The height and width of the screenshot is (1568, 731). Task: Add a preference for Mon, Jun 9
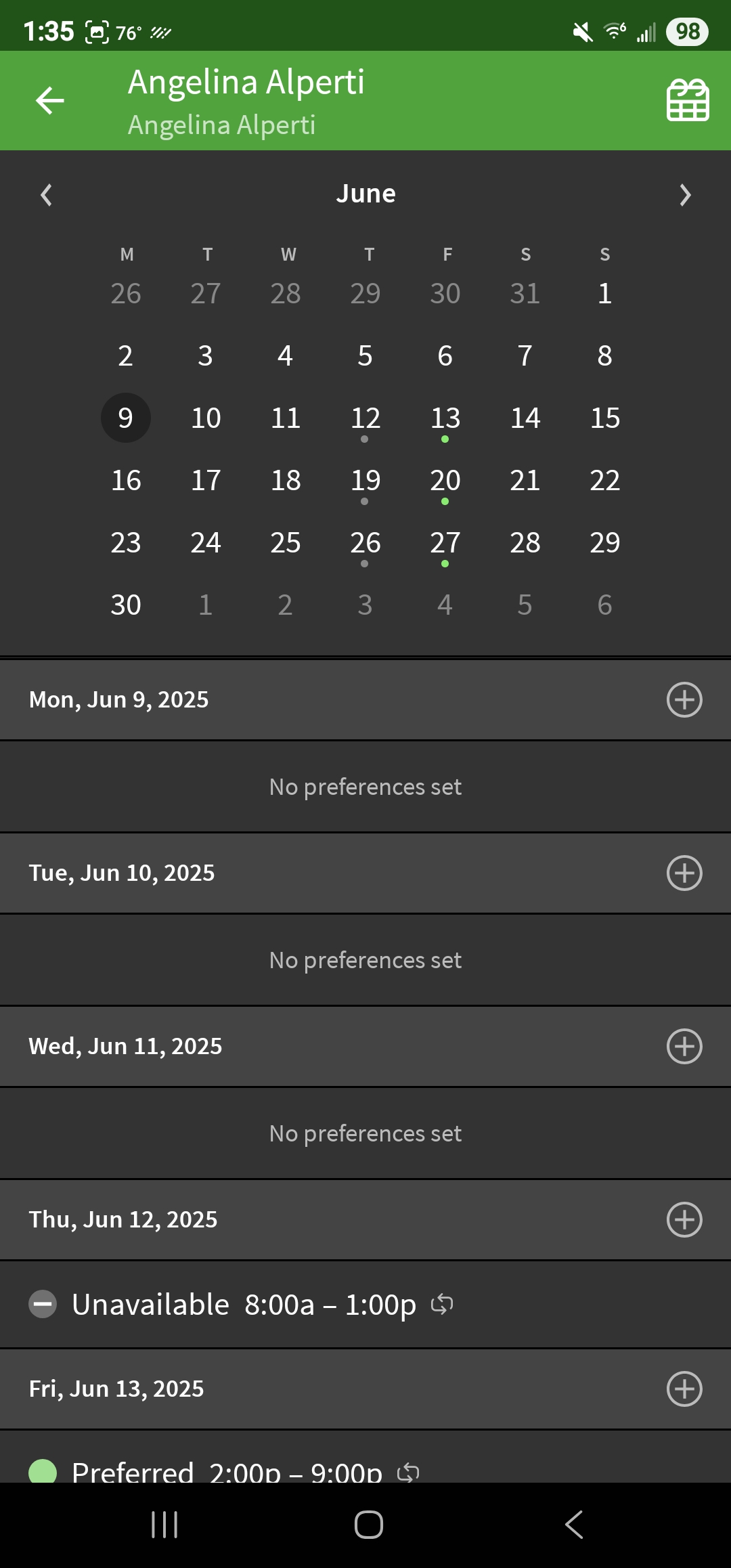pyautogui.click(x=684, y=699)
